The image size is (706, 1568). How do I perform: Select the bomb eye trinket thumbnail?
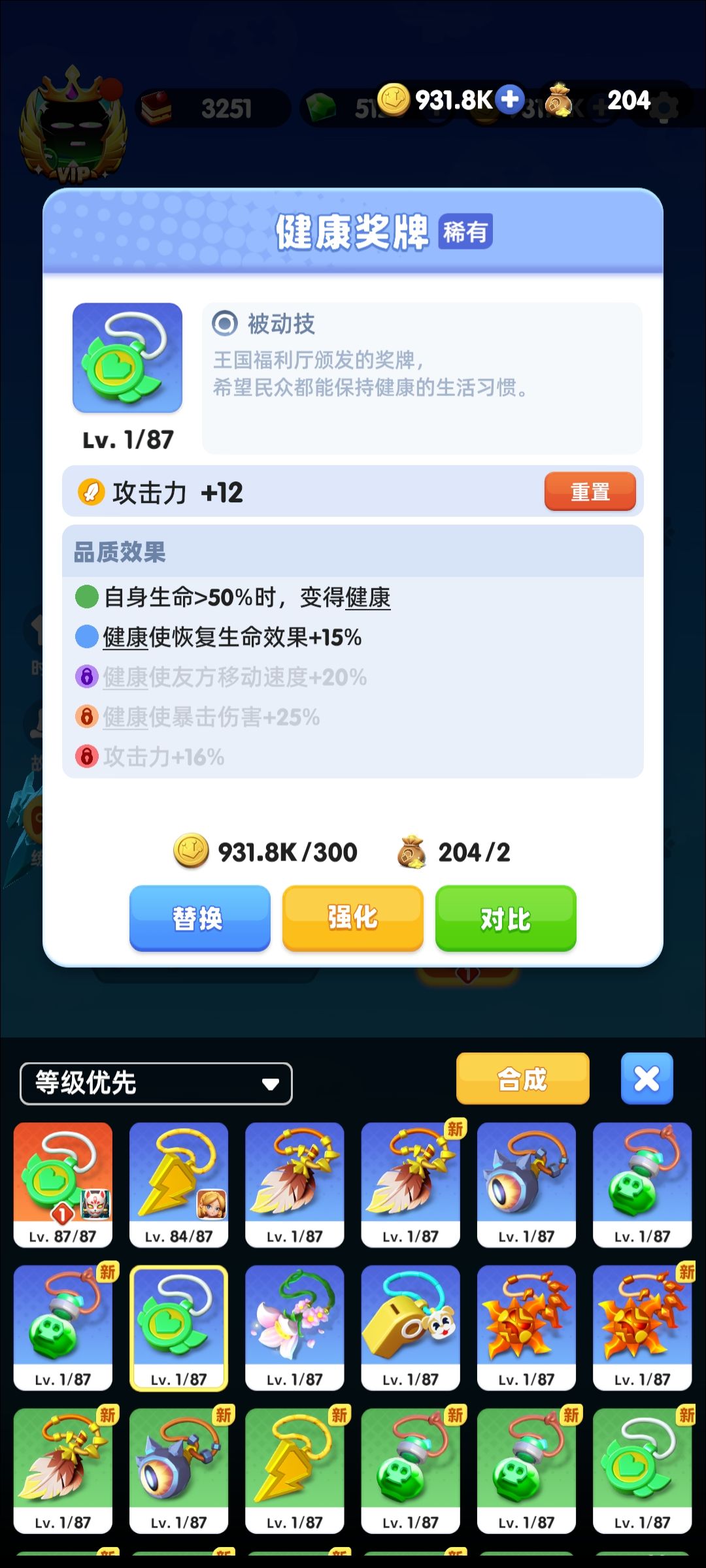pyautogui.click(x=526, y=1183)
